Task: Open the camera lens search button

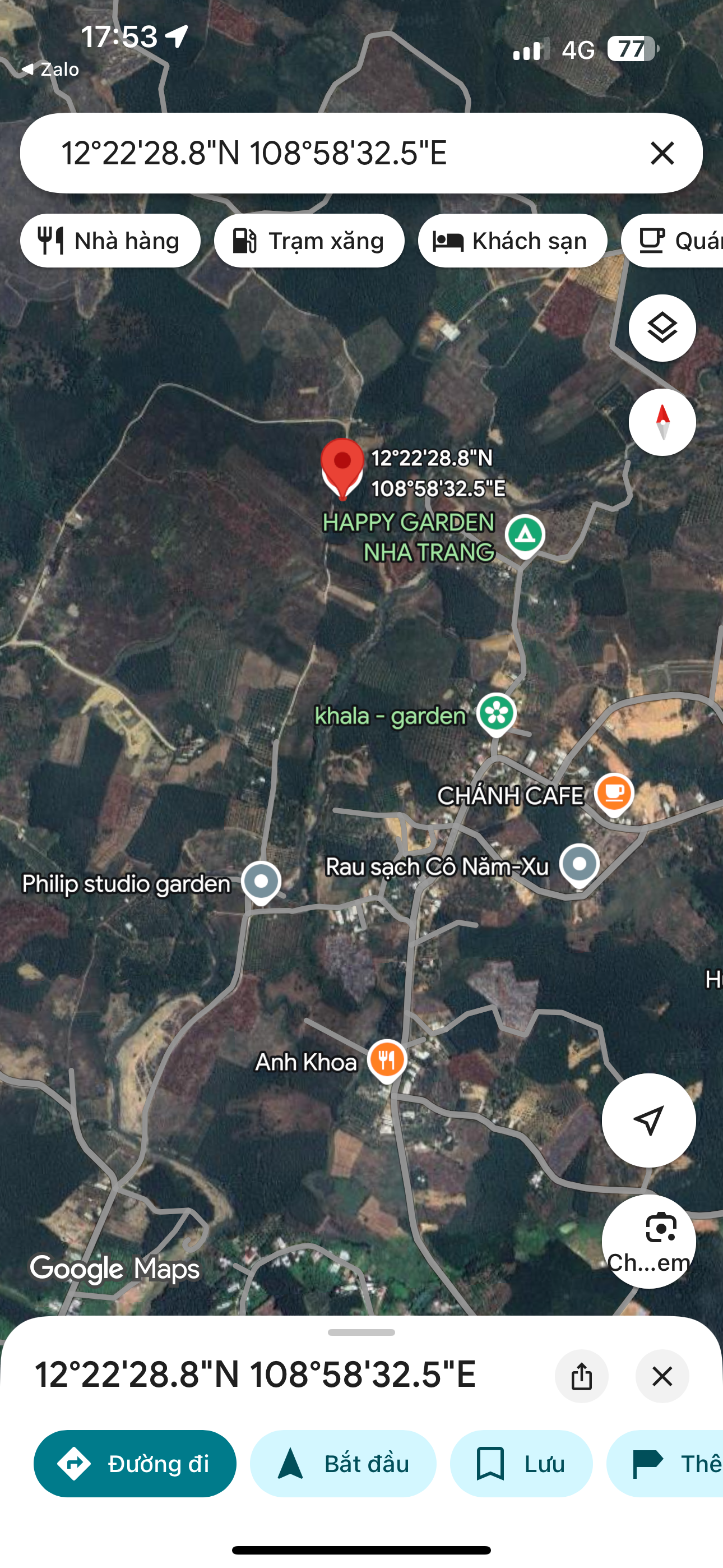Action: pos(648,1240)
